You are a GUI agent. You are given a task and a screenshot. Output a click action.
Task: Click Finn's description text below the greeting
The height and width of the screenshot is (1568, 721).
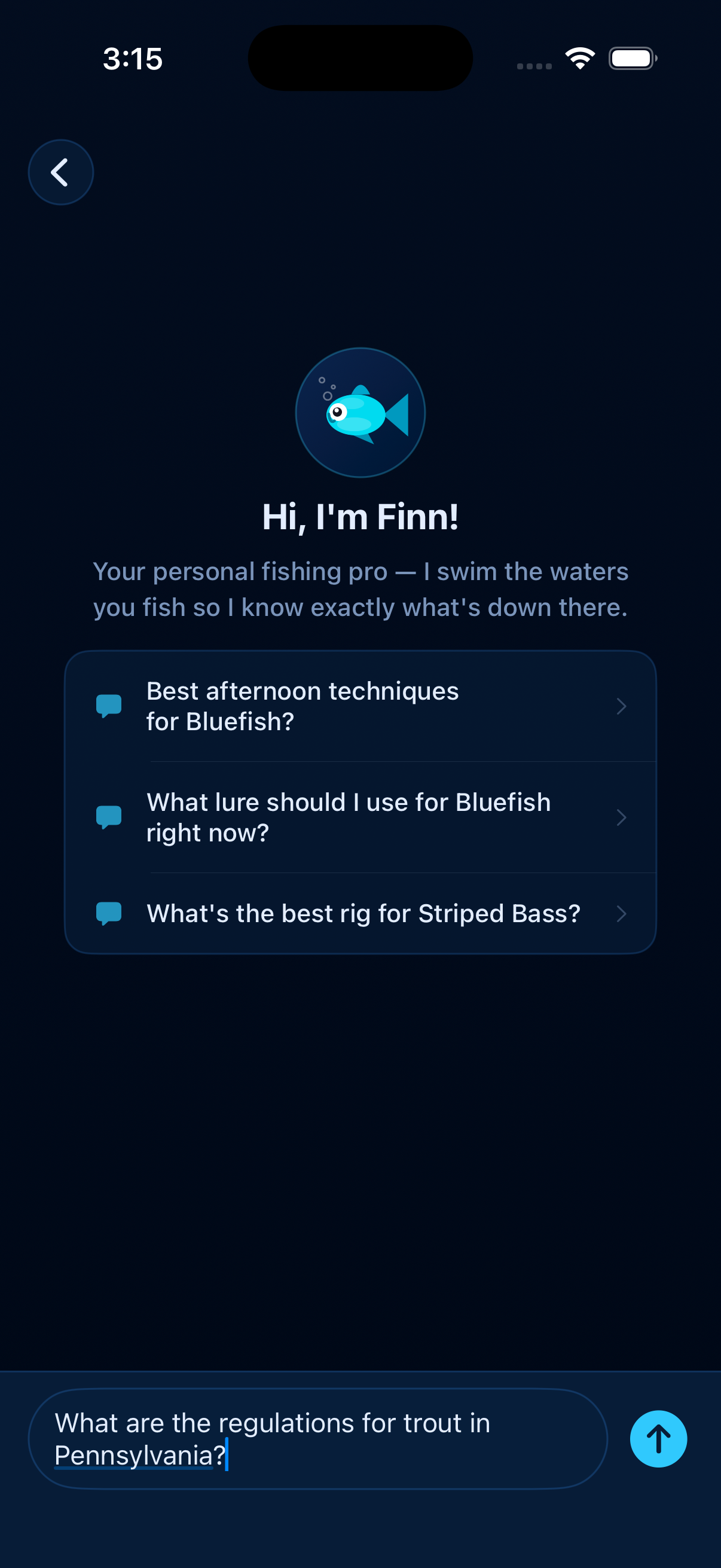[x=360, y=588]
